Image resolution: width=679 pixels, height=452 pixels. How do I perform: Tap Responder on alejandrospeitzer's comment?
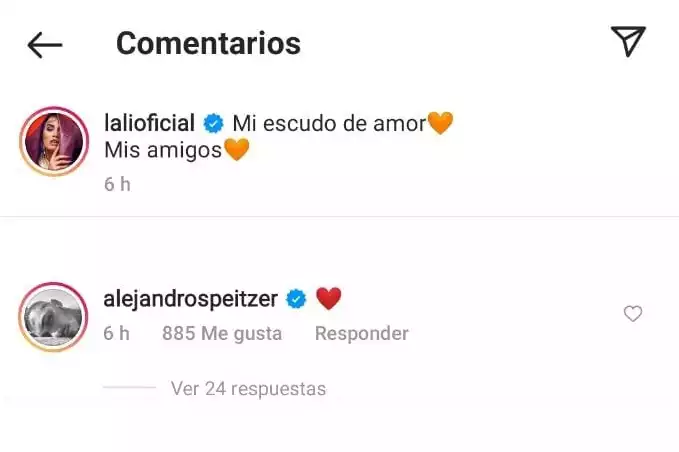(361, 334)
